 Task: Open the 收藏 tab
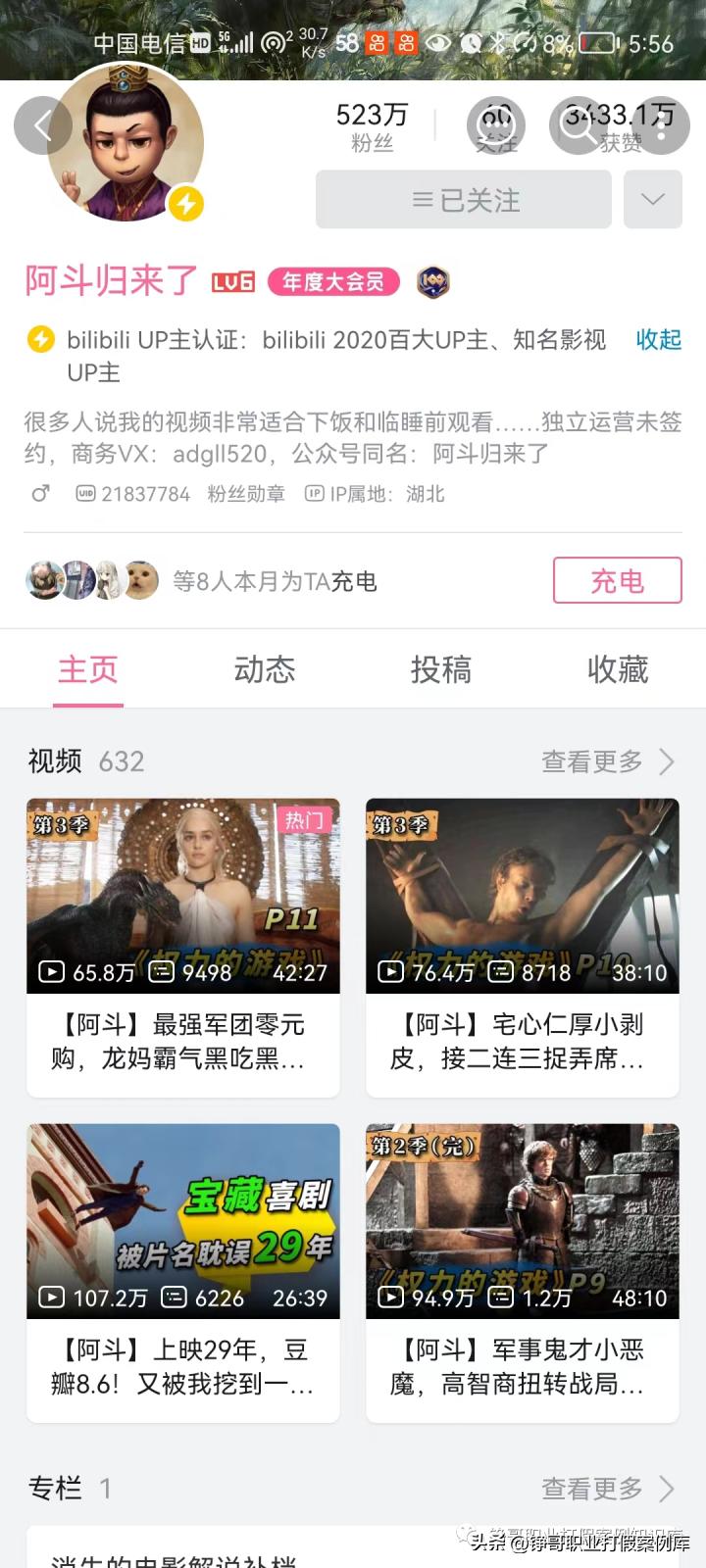(x=619, y=670)
